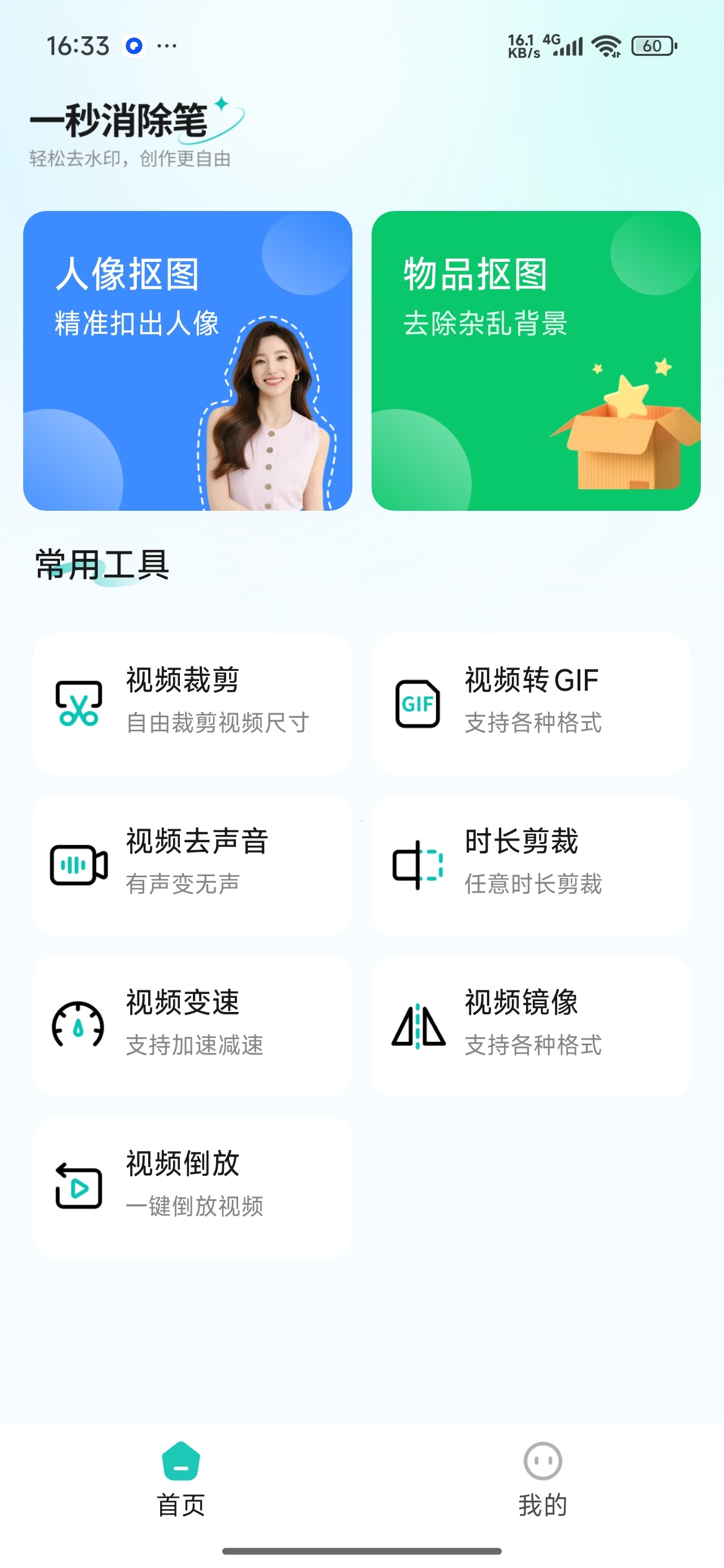Open the 人像抠图 portrait cutout card
This screenshot has height=1568, width=724.
[x=188, y=360]
